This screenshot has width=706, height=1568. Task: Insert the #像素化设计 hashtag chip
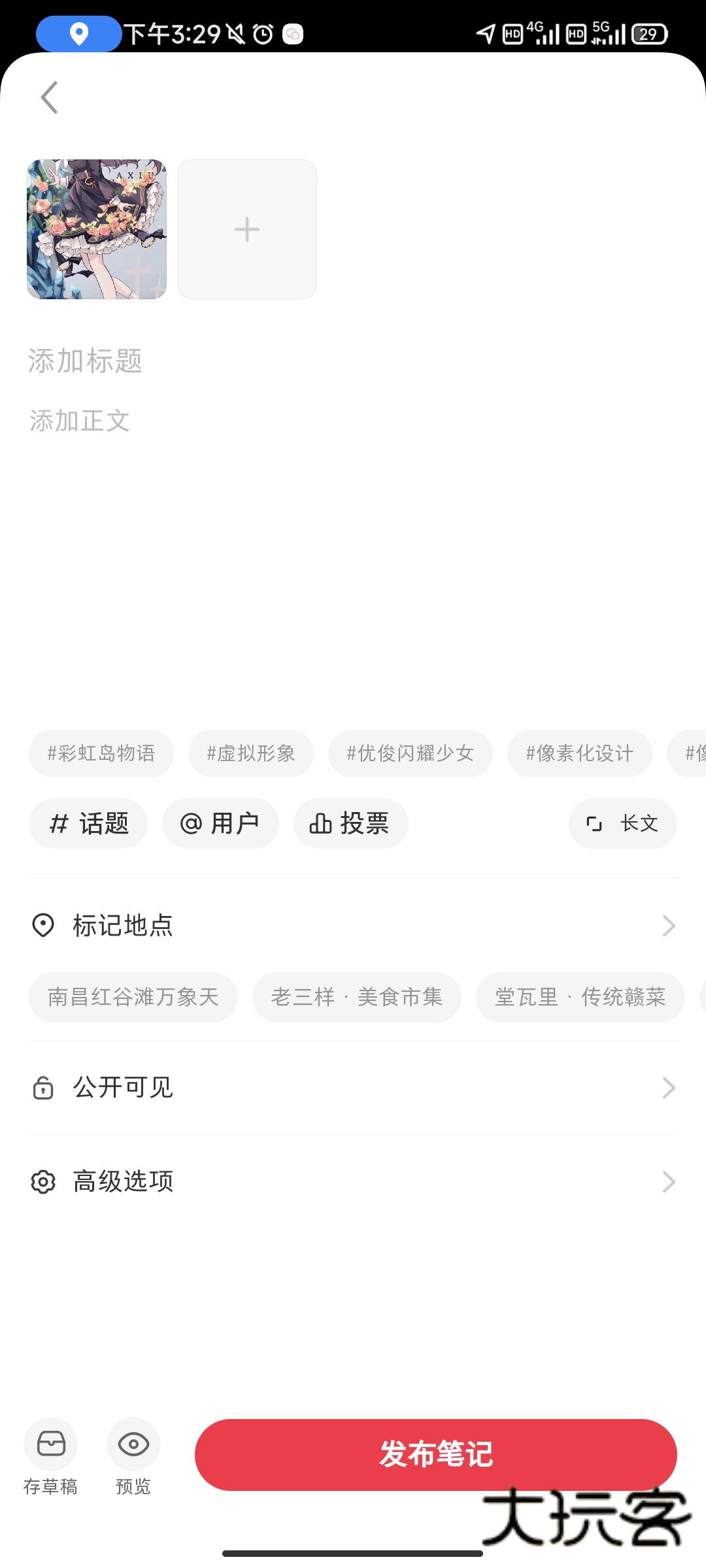pos(579,753)
